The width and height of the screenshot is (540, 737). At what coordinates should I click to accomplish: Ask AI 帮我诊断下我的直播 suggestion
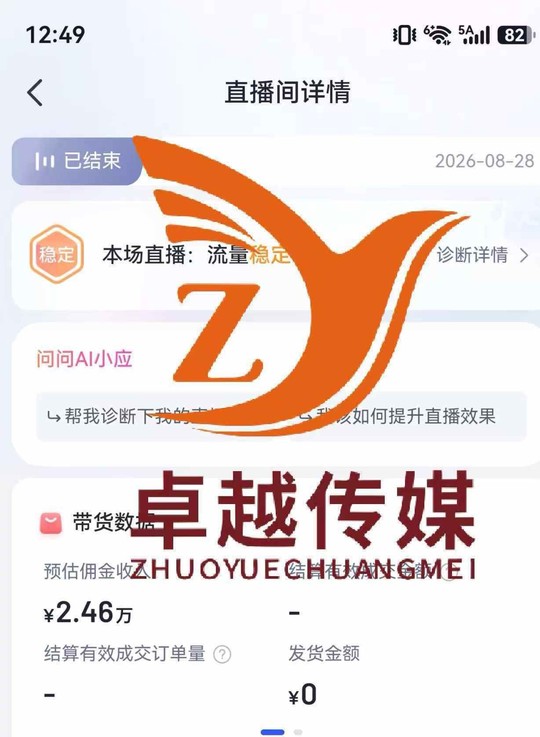tap(141, 416)
